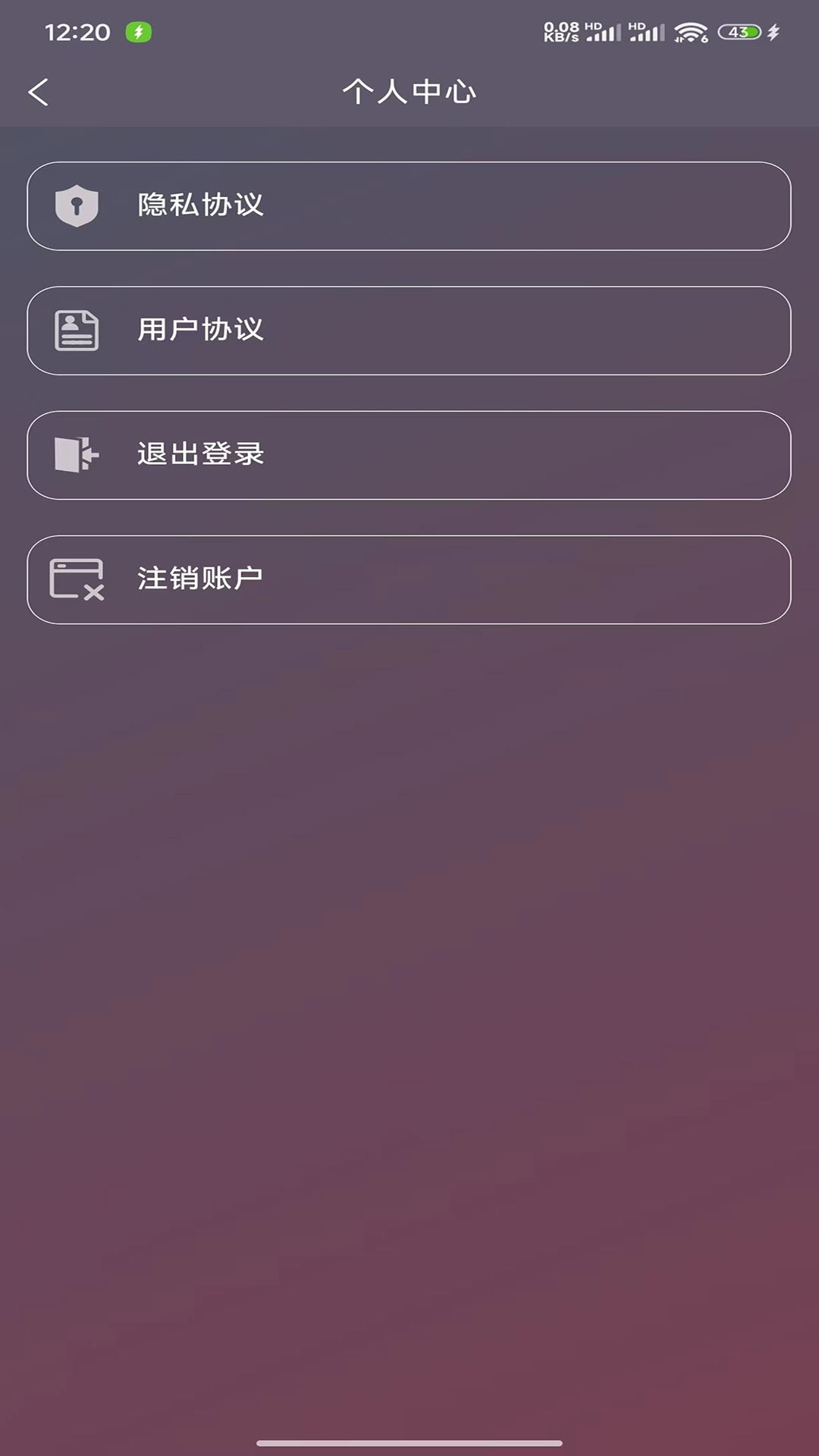
Task: Select 退出登录 to log out
Action: point(409,455)
